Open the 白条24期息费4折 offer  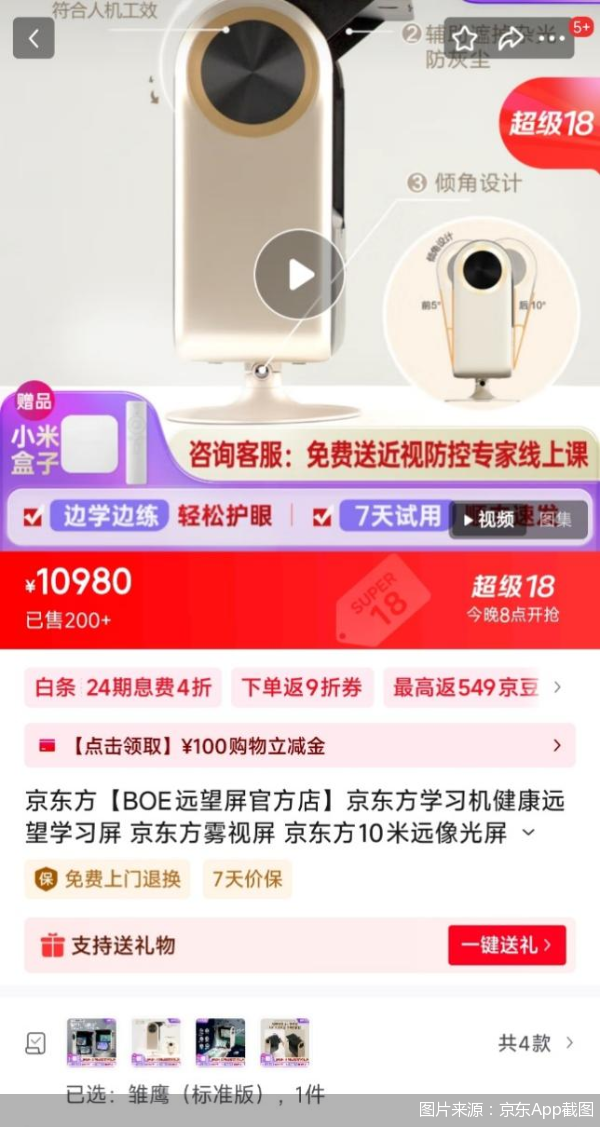(x=122, y=687)
